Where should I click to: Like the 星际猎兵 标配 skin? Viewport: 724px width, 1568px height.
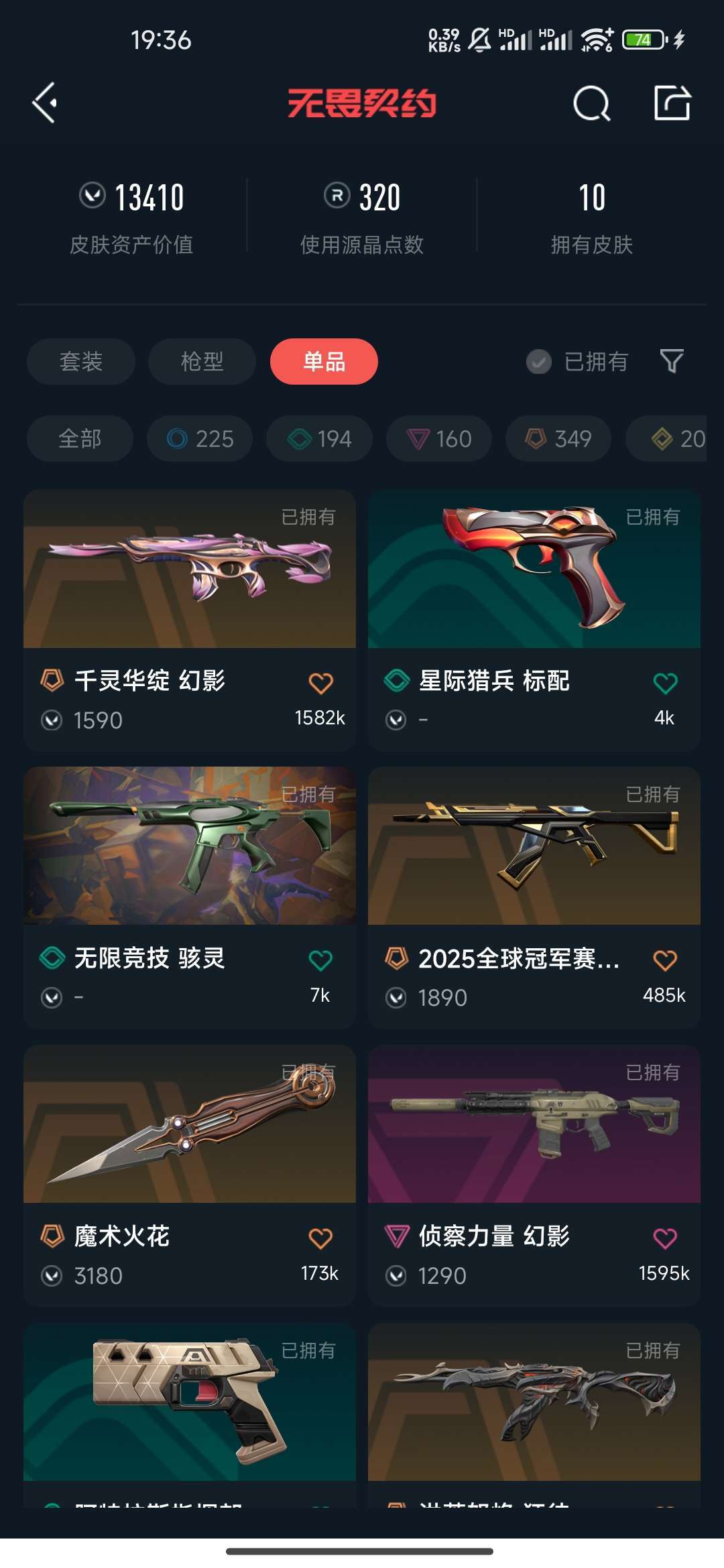[x=665, y=683]
